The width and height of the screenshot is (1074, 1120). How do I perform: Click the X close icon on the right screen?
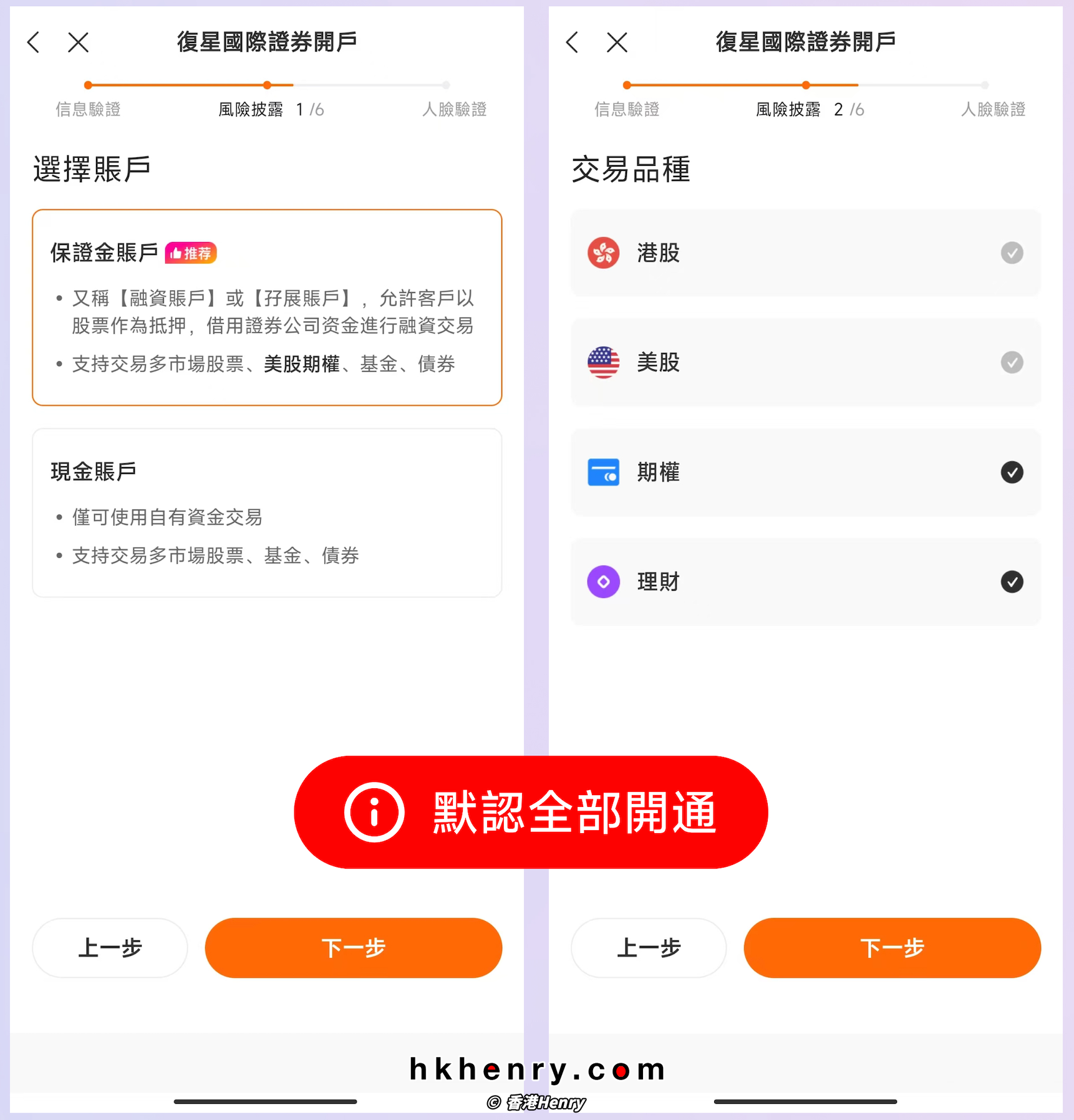616,42
